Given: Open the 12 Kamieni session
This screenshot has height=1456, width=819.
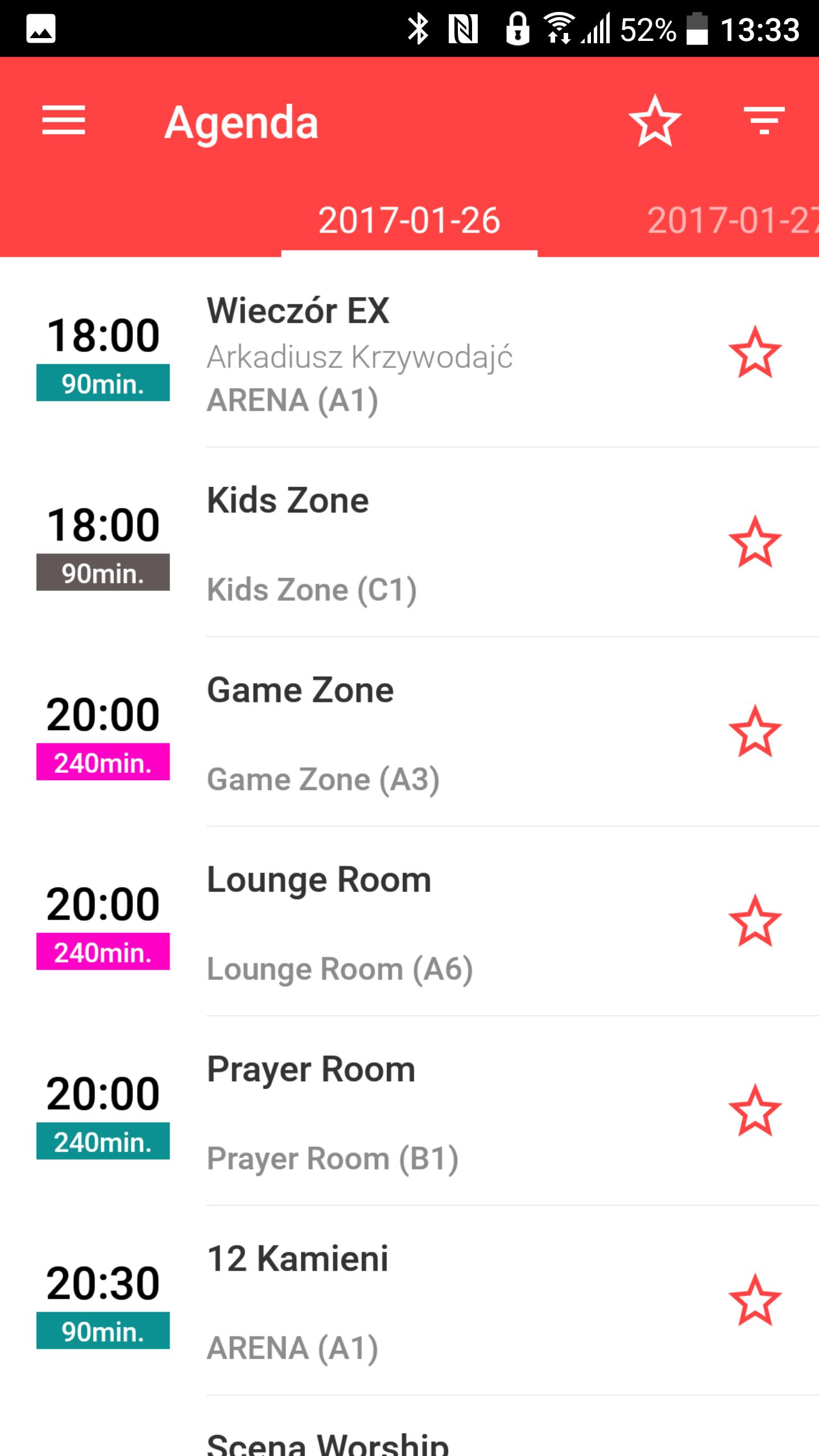Looking at the screenshot, I should (x=398, y=1301).
